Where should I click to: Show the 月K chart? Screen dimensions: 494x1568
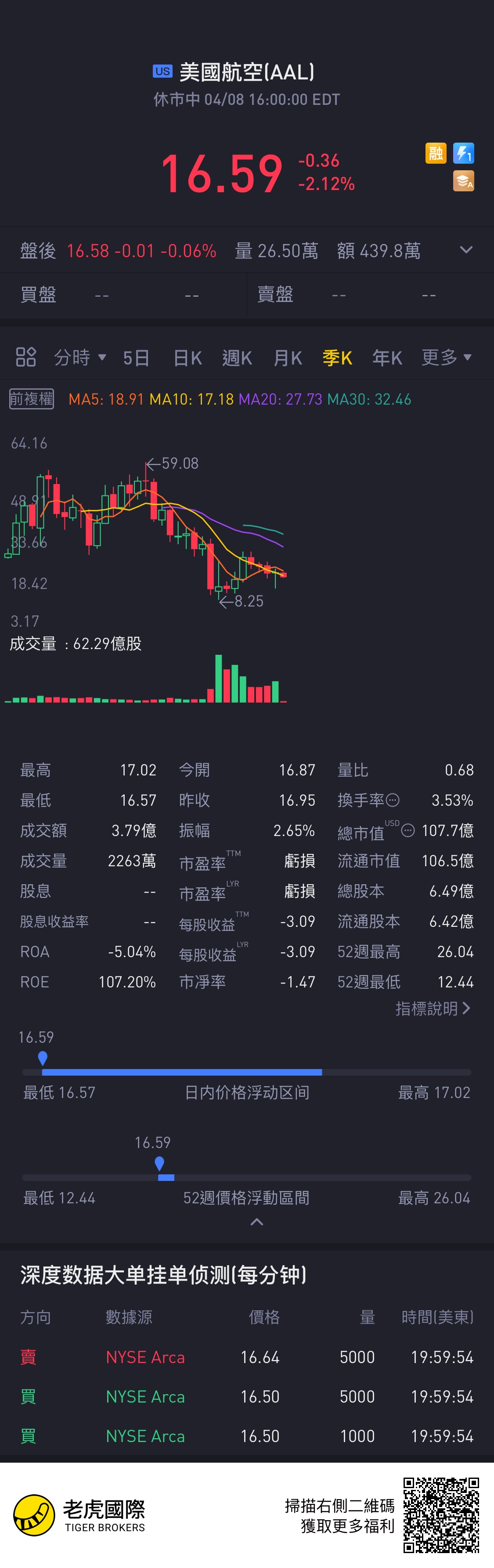click(288, 358)
